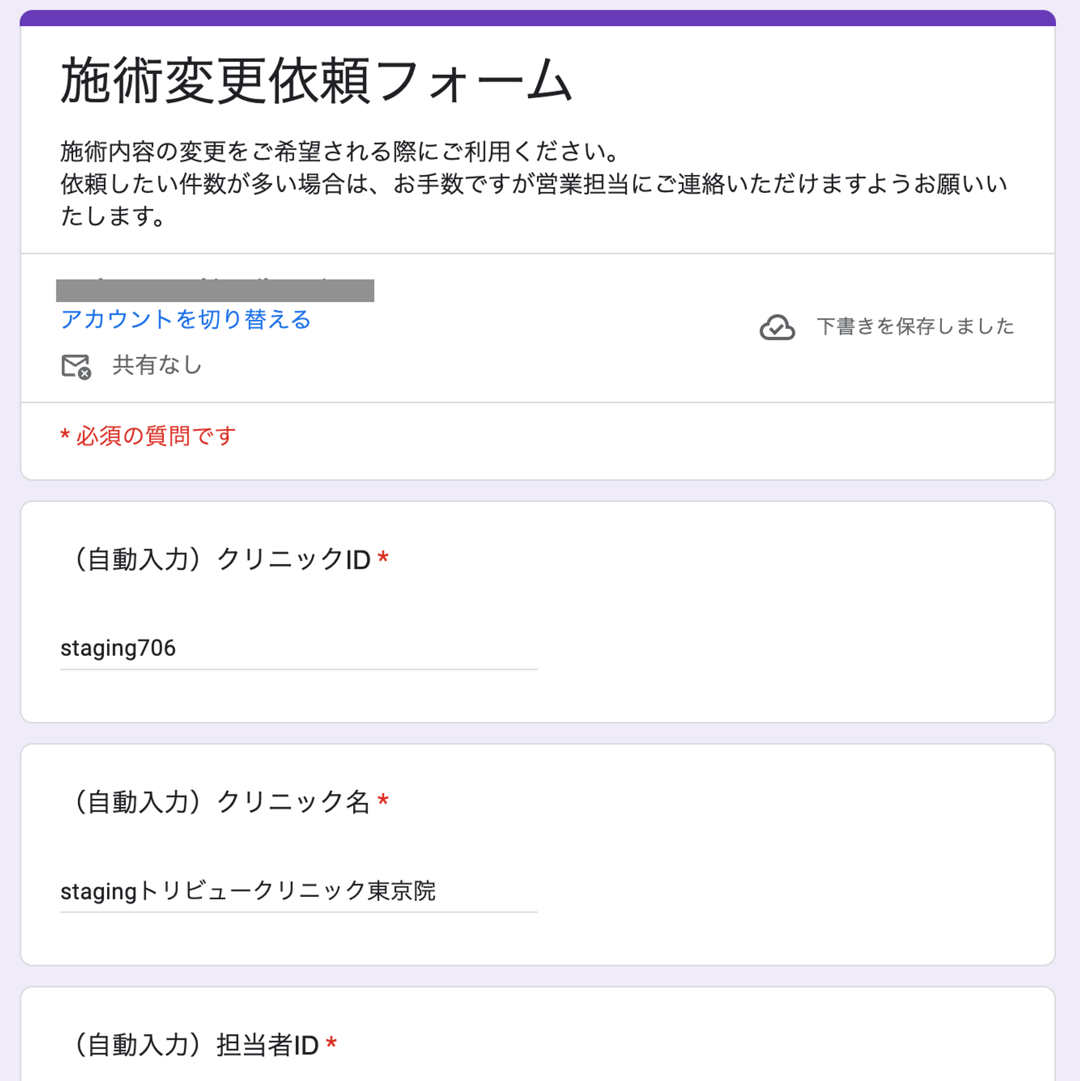Edit the クリニックID field showing staging706
Viewport: 1080px width, 1081px height.
(298, 648)
